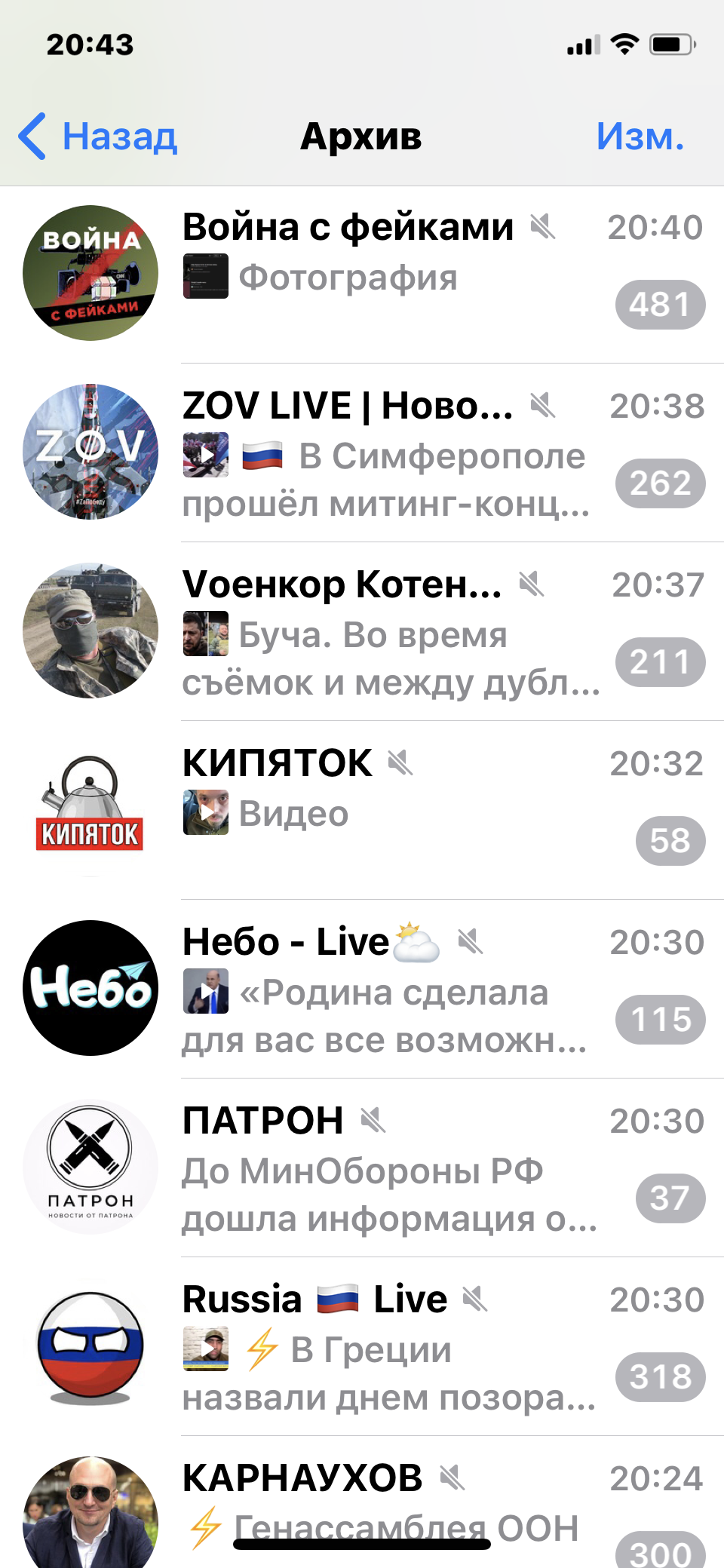Open the Voенкор Котен... channel
Image resolution: width=724 pixels, height=1568 pixels.
pos(362,631)
